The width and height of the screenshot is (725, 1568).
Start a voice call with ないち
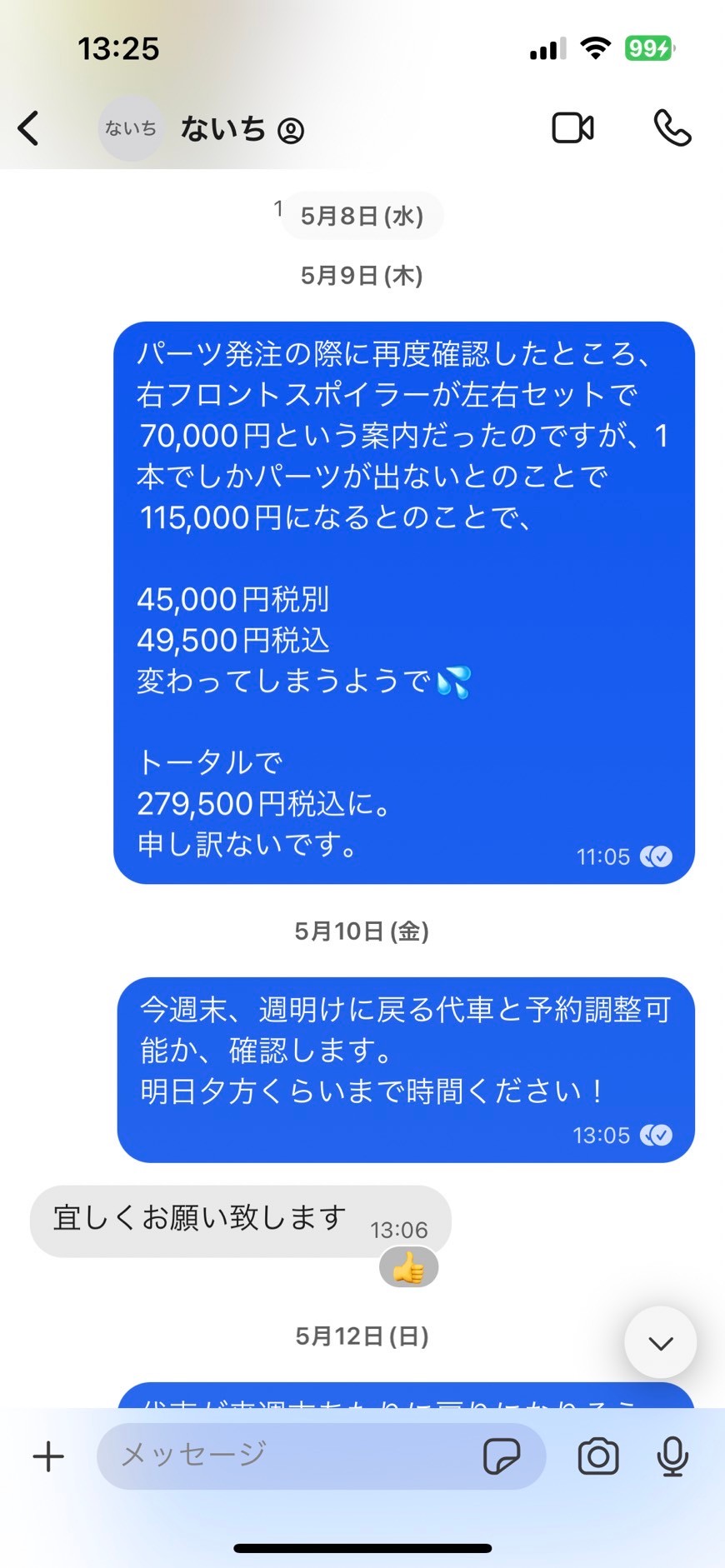point(672,128)
